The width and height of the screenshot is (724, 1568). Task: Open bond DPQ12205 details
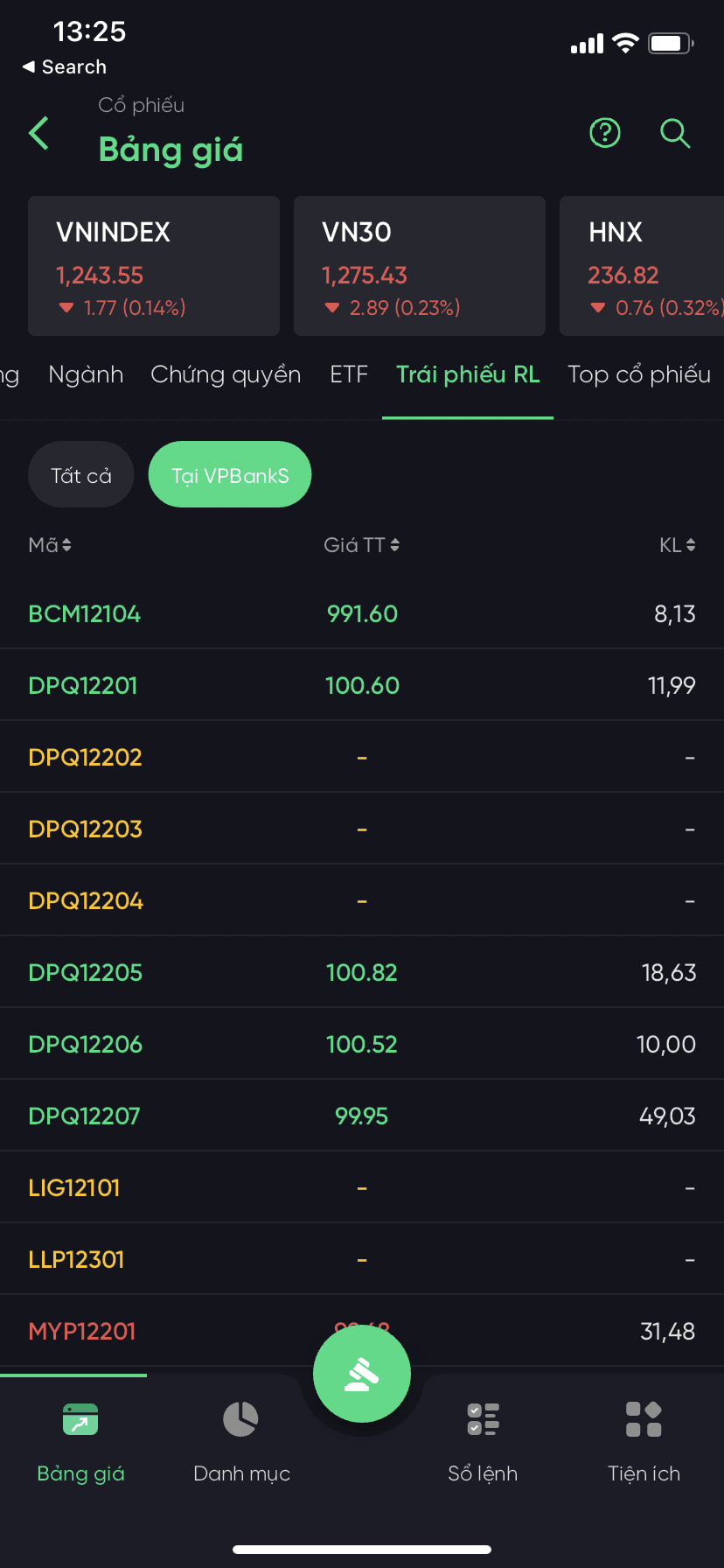coord(86,973)
